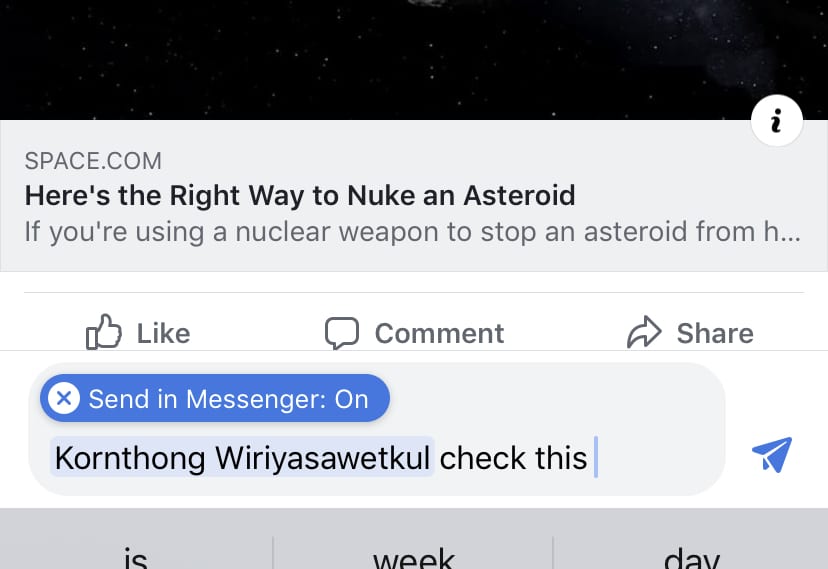Share this post
828x569 pixels.
[690, 333]
